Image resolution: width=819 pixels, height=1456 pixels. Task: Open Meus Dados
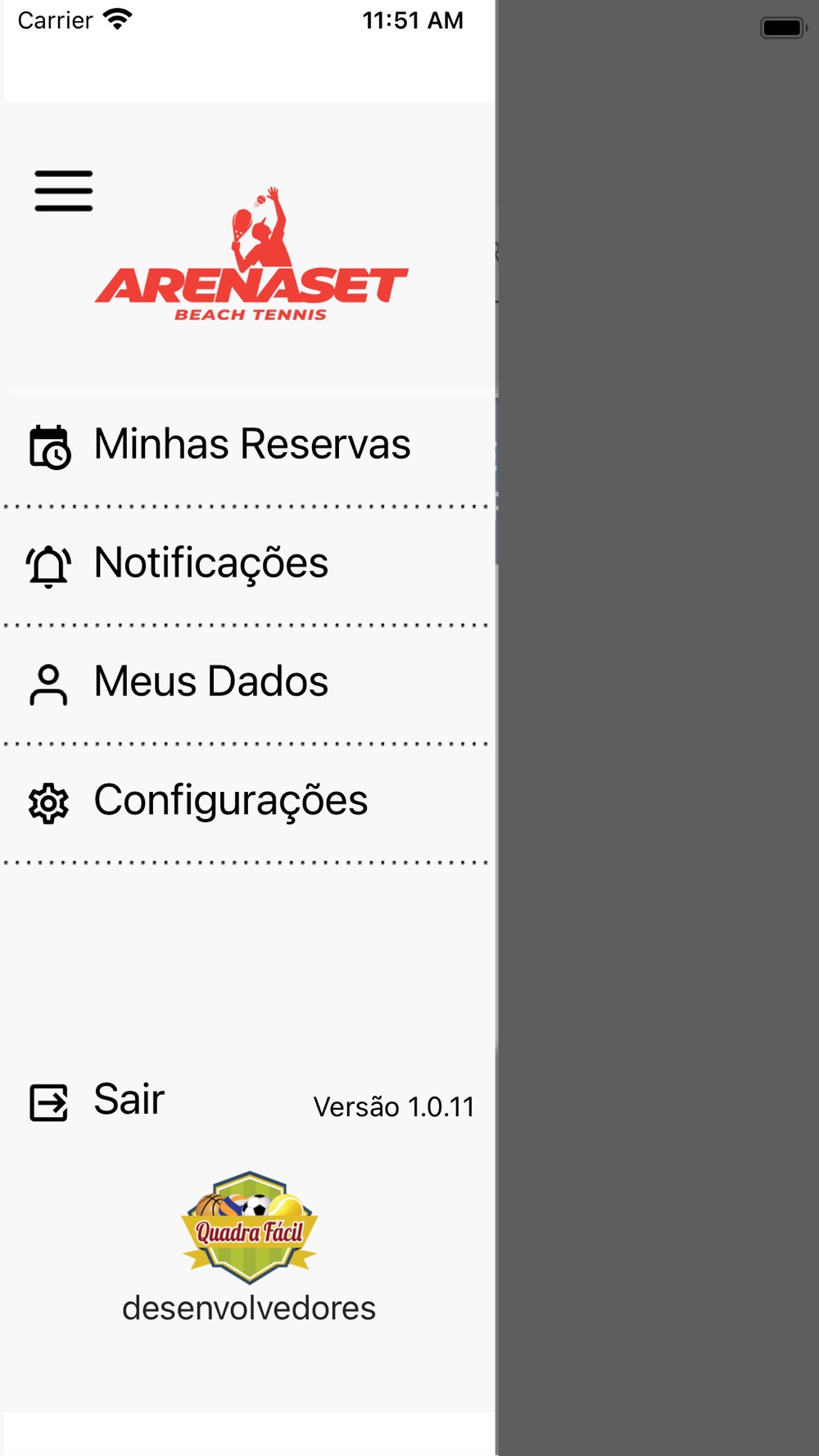point(248,684)
